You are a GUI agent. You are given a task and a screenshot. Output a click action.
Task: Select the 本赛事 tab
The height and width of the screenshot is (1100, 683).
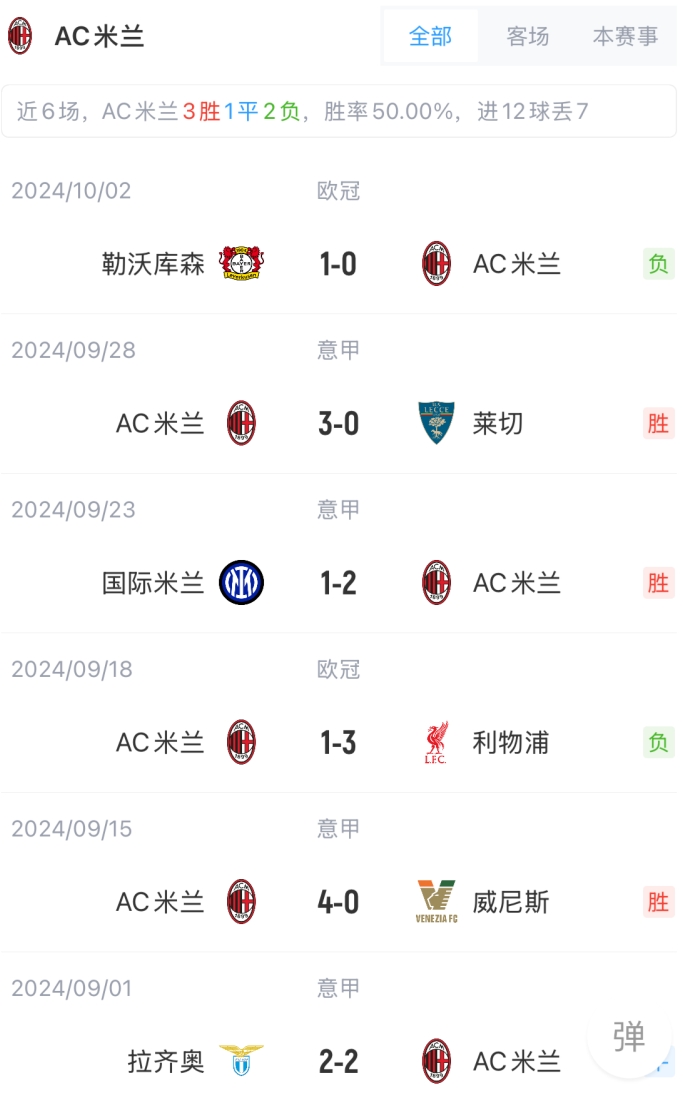625,37
